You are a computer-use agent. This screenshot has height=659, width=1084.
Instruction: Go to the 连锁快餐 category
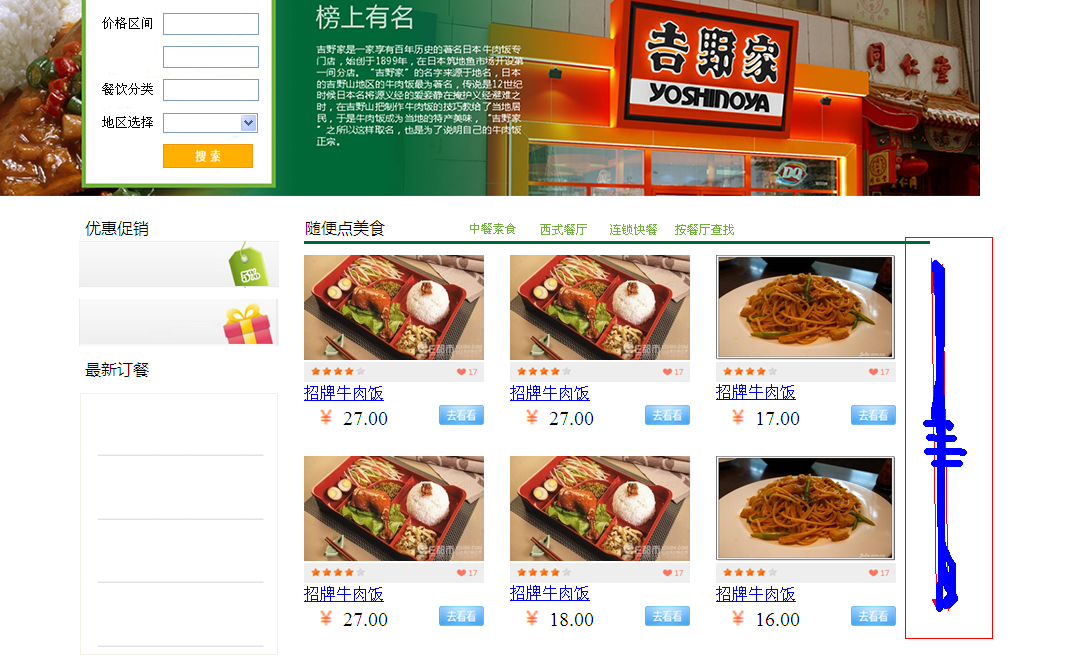633,229
